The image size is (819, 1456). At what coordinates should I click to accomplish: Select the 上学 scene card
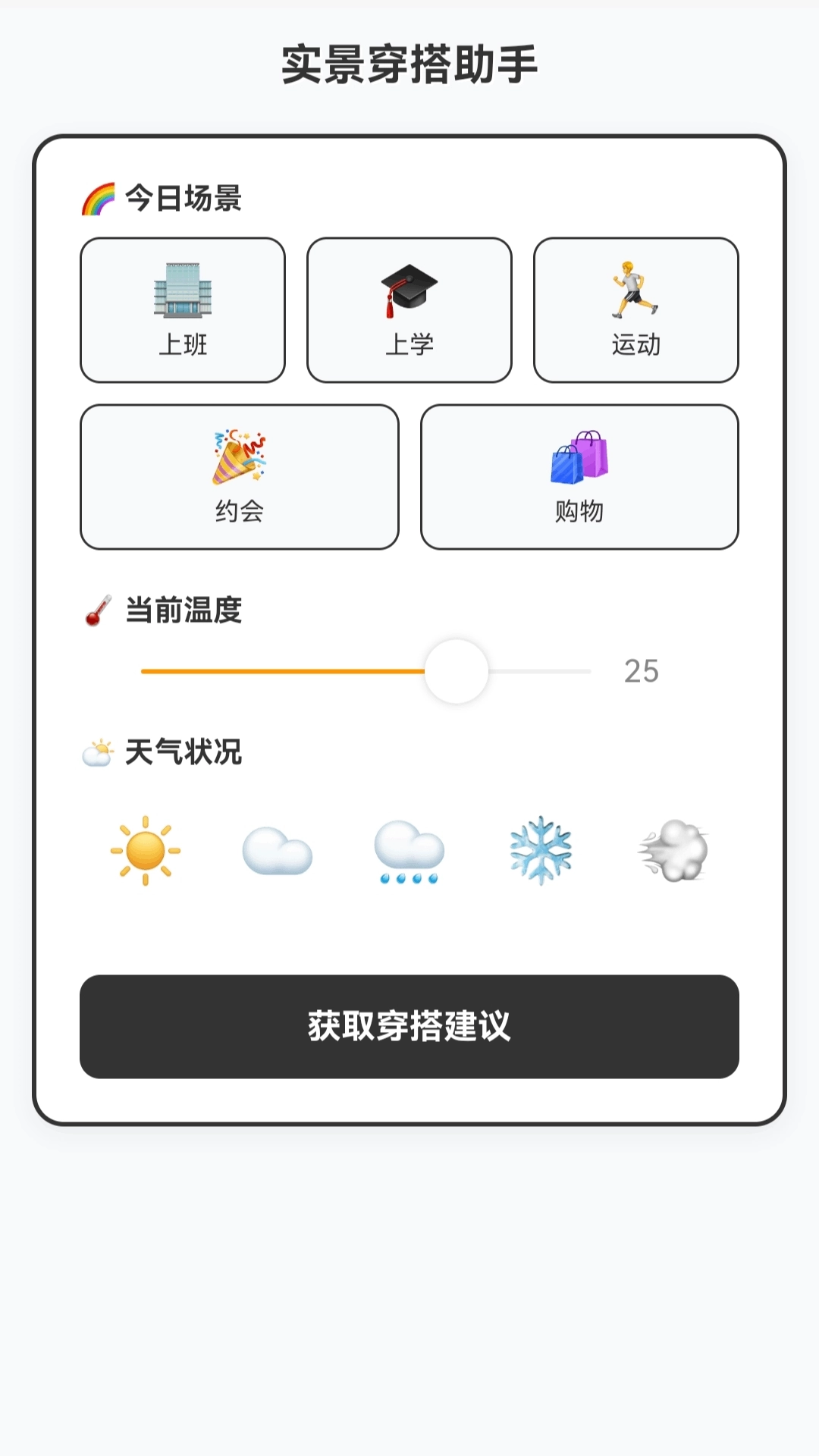point(409,309)
